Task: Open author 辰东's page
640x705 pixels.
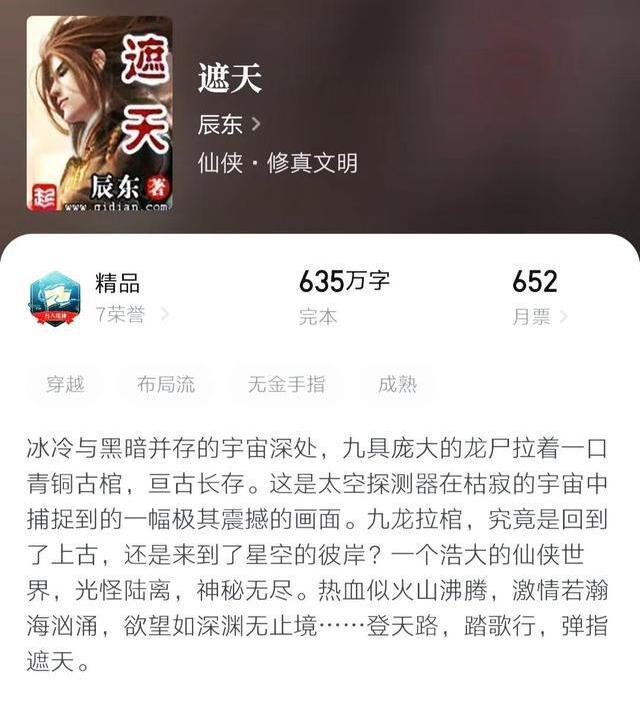Action: (x=229, y=124)
